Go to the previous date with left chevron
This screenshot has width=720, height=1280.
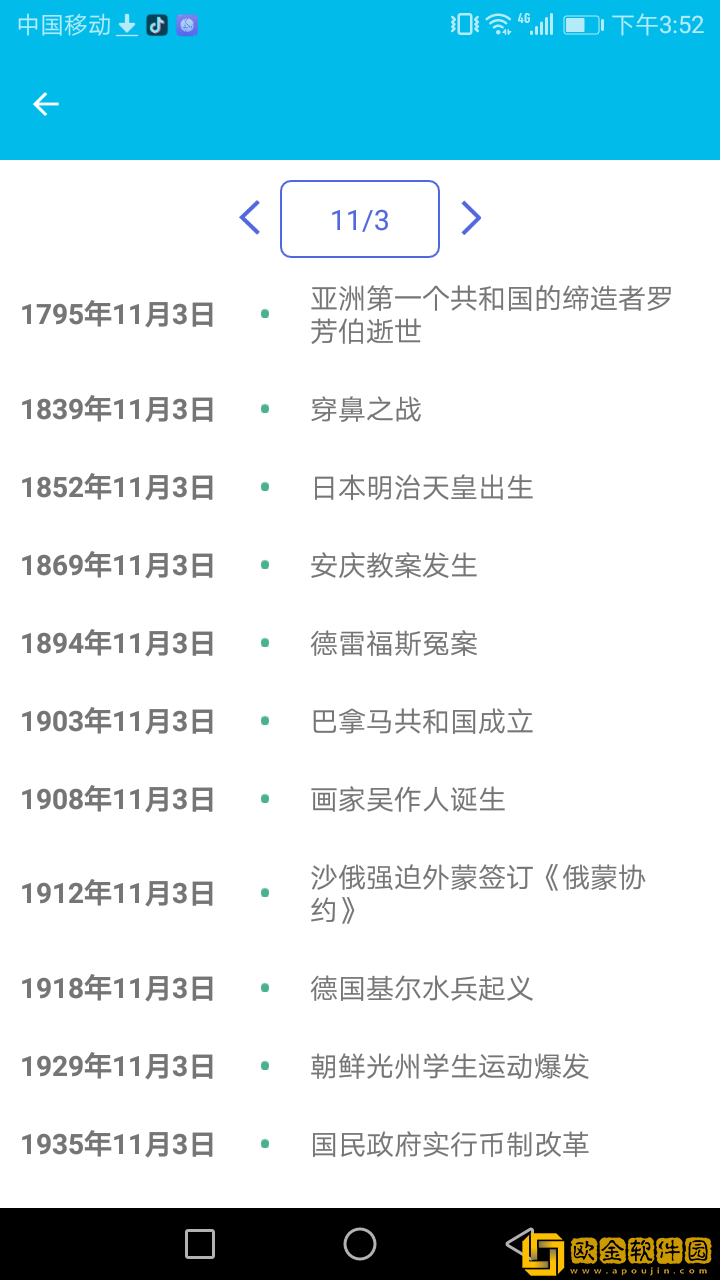coord(250,218)
